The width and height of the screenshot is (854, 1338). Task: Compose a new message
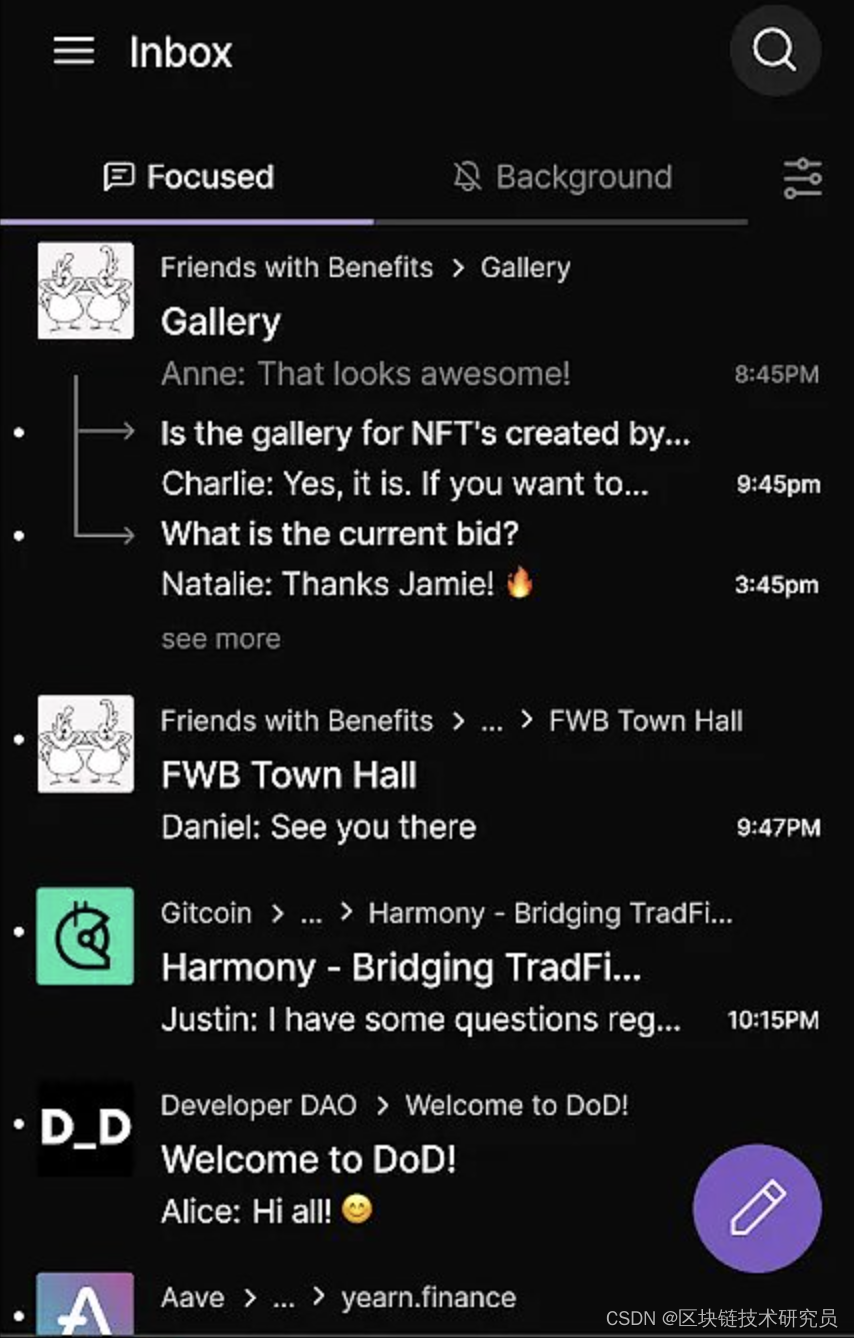(x=757, y=1208)
